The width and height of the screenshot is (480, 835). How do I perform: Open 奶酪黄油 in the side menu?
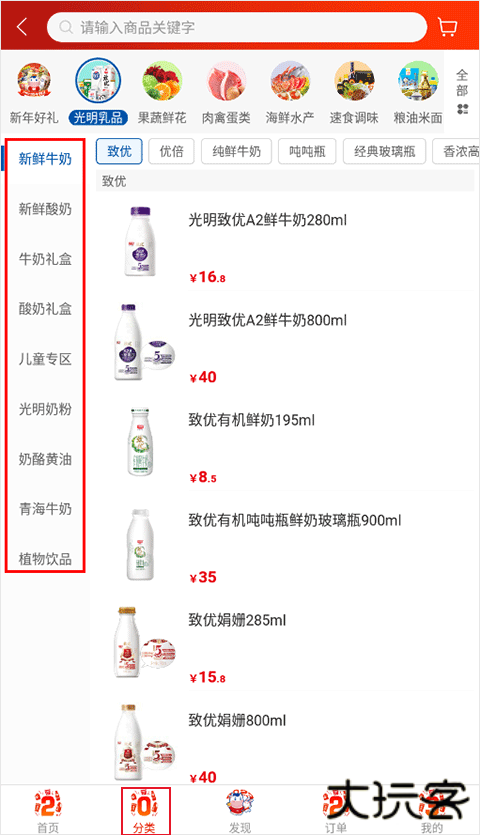45,459
